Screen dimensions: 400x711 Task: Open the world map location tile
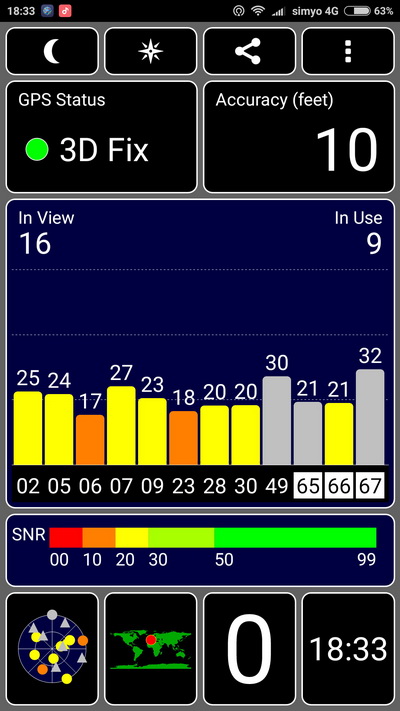click(x=151, y=649)
